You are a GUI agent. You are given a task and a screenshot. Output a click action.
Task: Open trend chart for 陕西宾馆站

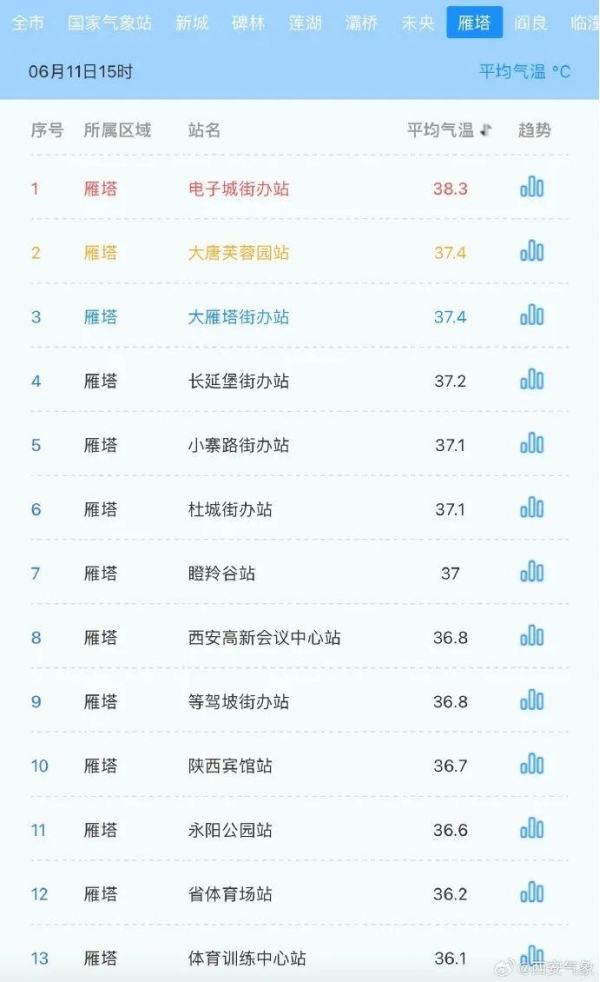(532, 765)
